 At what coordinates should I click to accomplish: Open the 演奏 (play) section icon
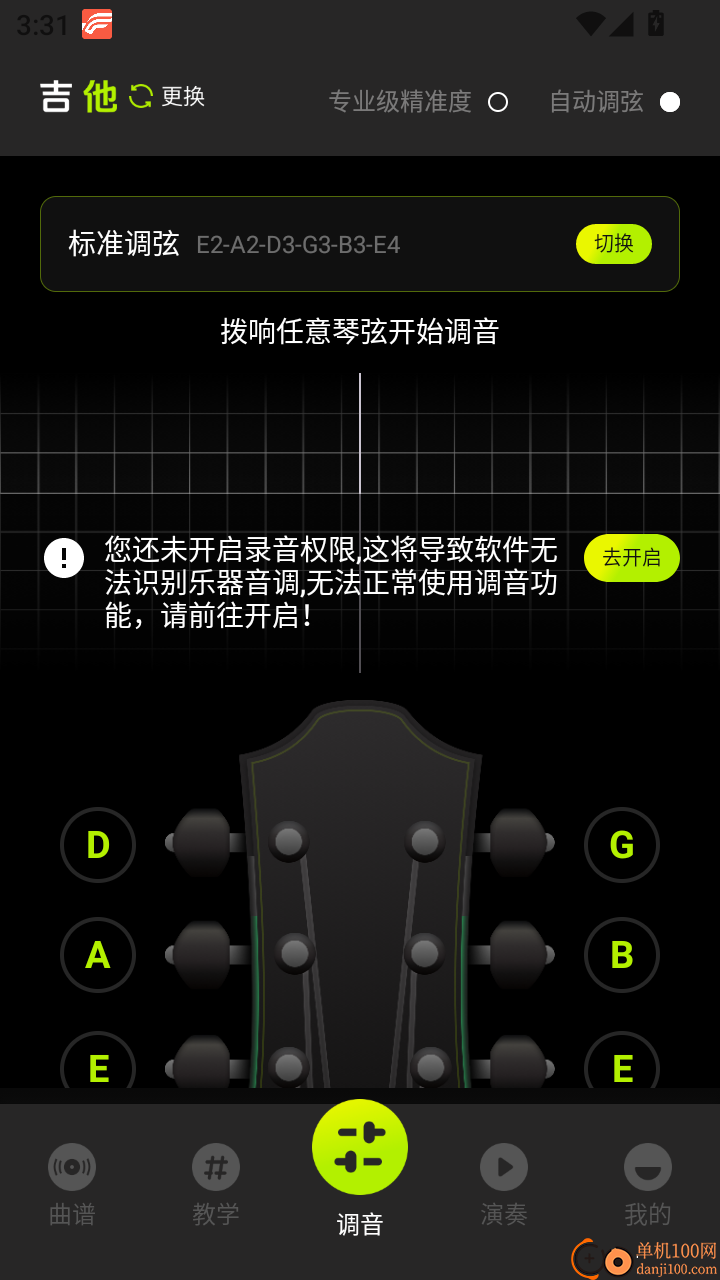point(504,1166)
